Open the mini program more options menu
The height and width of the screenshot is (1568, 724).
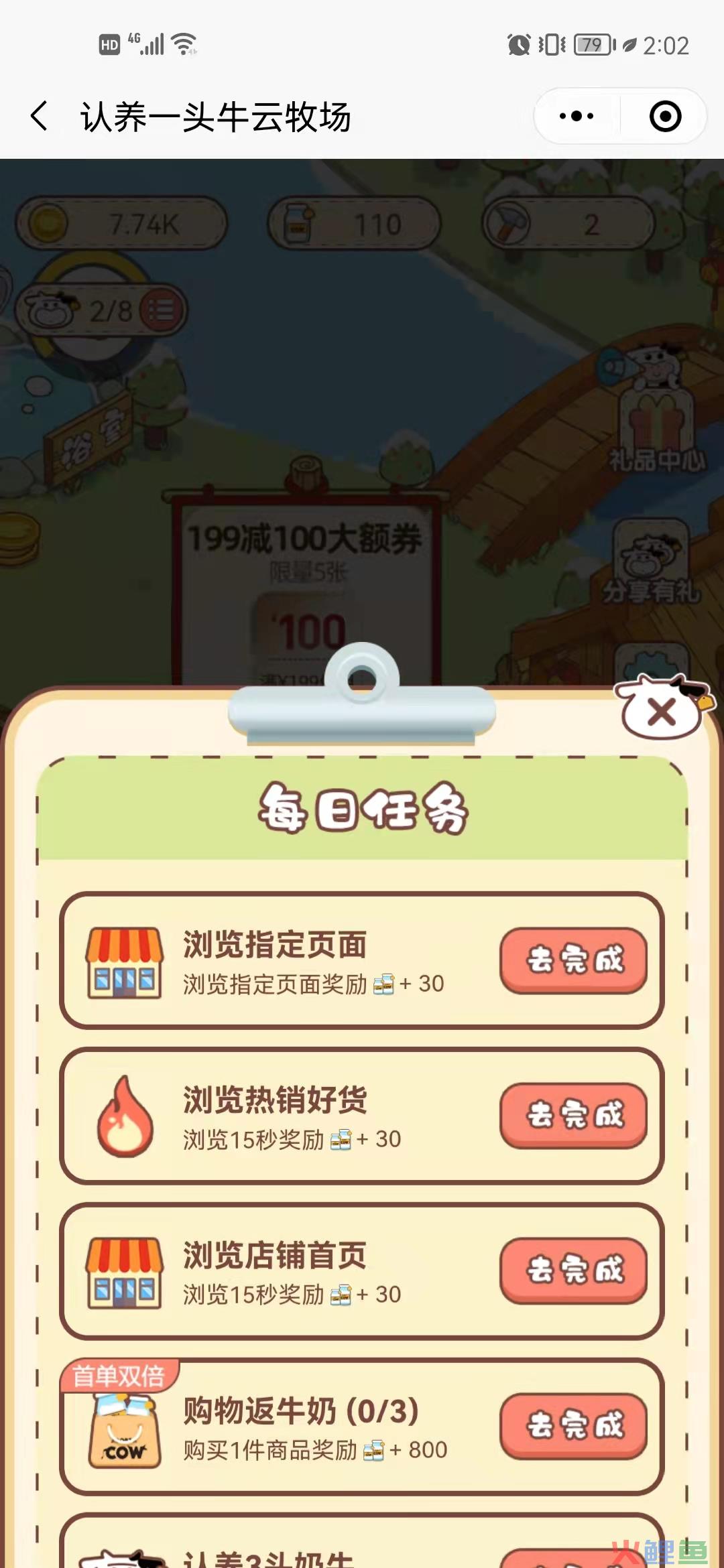tap(577, 117)
